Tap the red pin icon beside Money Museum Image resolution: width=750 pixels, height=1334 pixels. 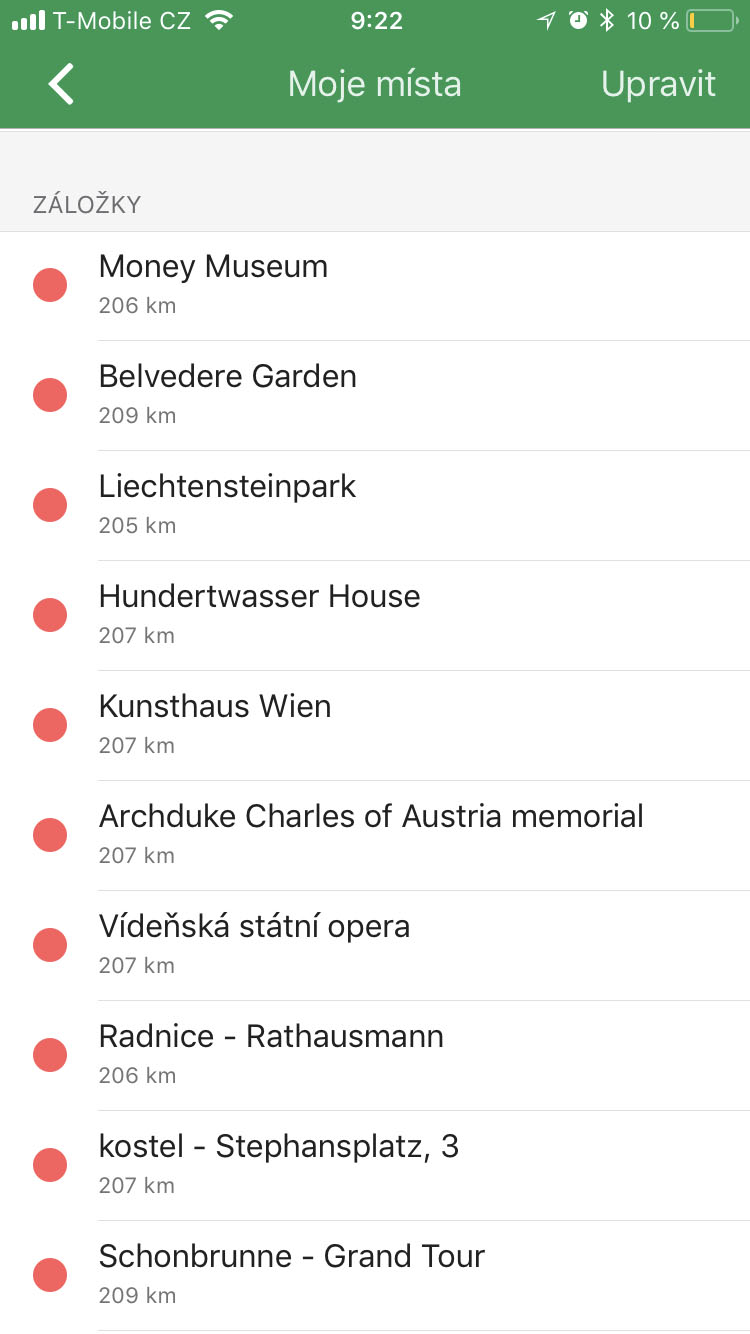(x=50, y=284)
